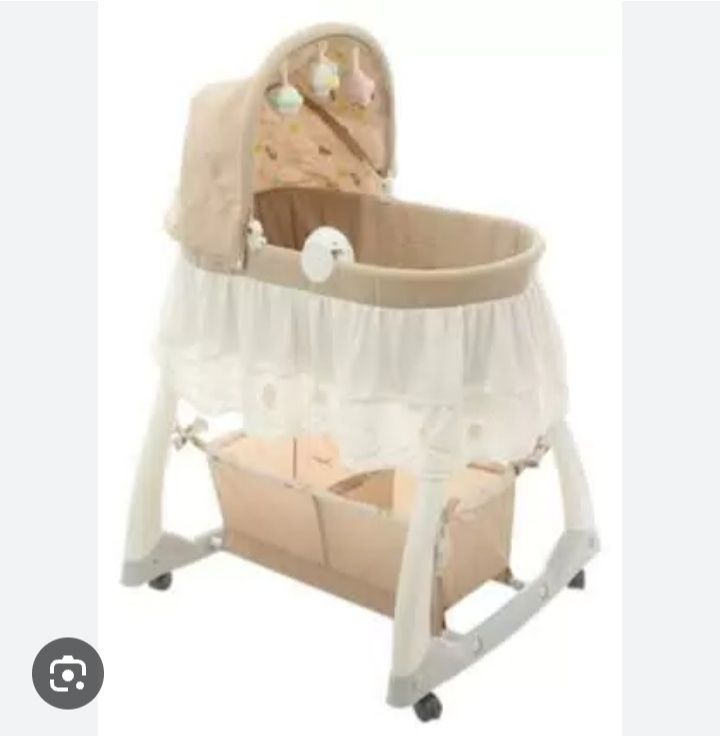Search this image with Google Lens
This screenshot has height=736, width=720.
tap(68, 674)
